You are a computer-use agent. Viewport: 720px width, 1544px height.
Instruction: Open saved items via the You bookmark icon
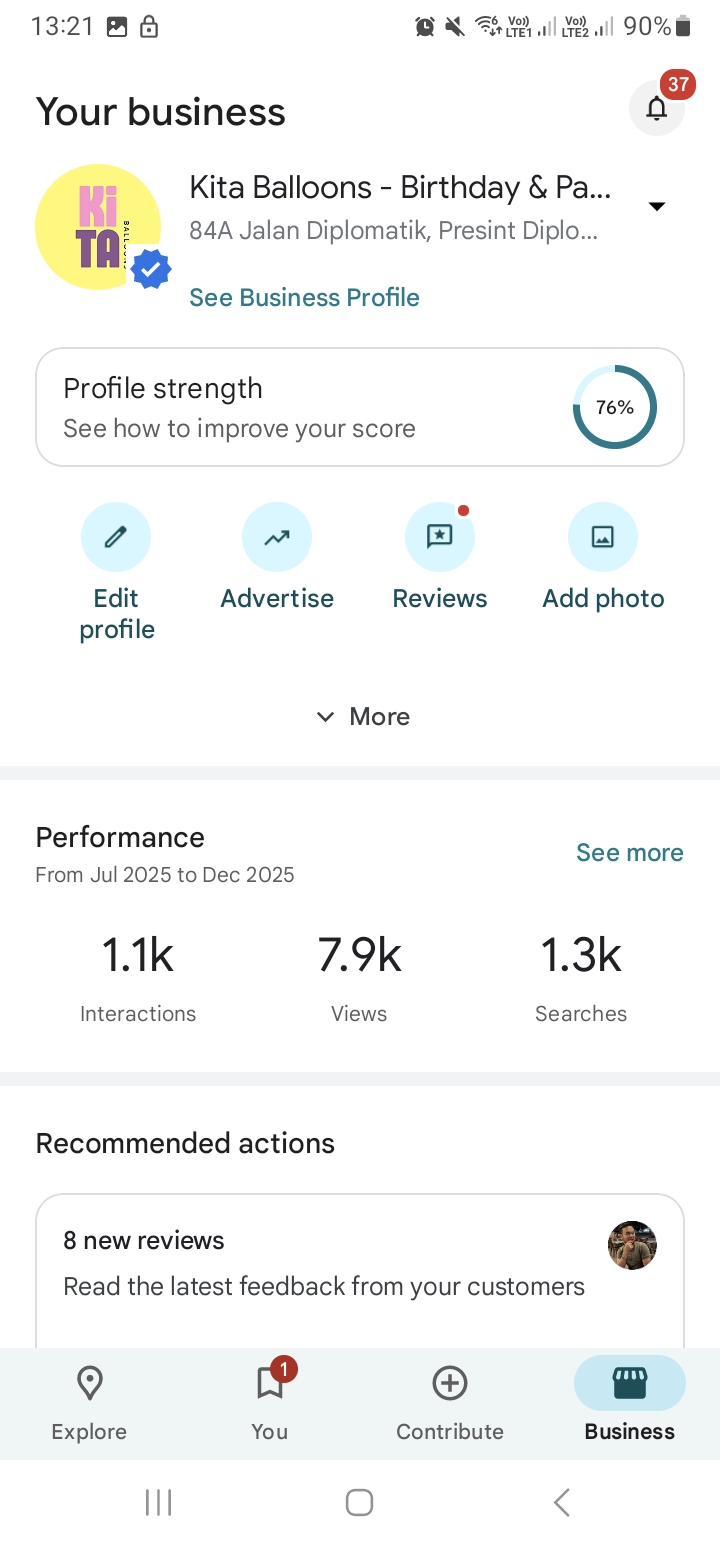[268, 1383]
